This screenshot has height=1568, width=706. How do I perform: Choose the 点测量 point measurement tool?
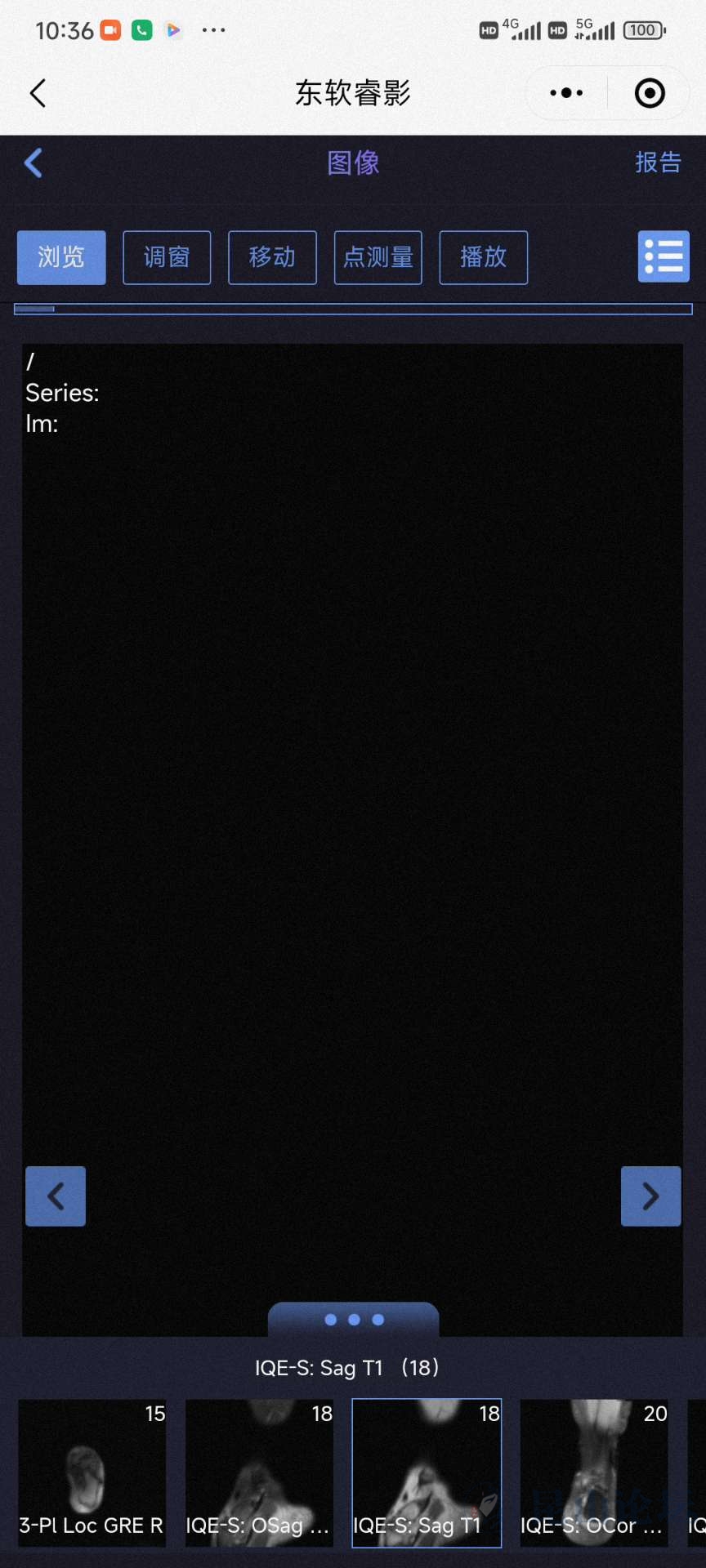click(378, 257)
